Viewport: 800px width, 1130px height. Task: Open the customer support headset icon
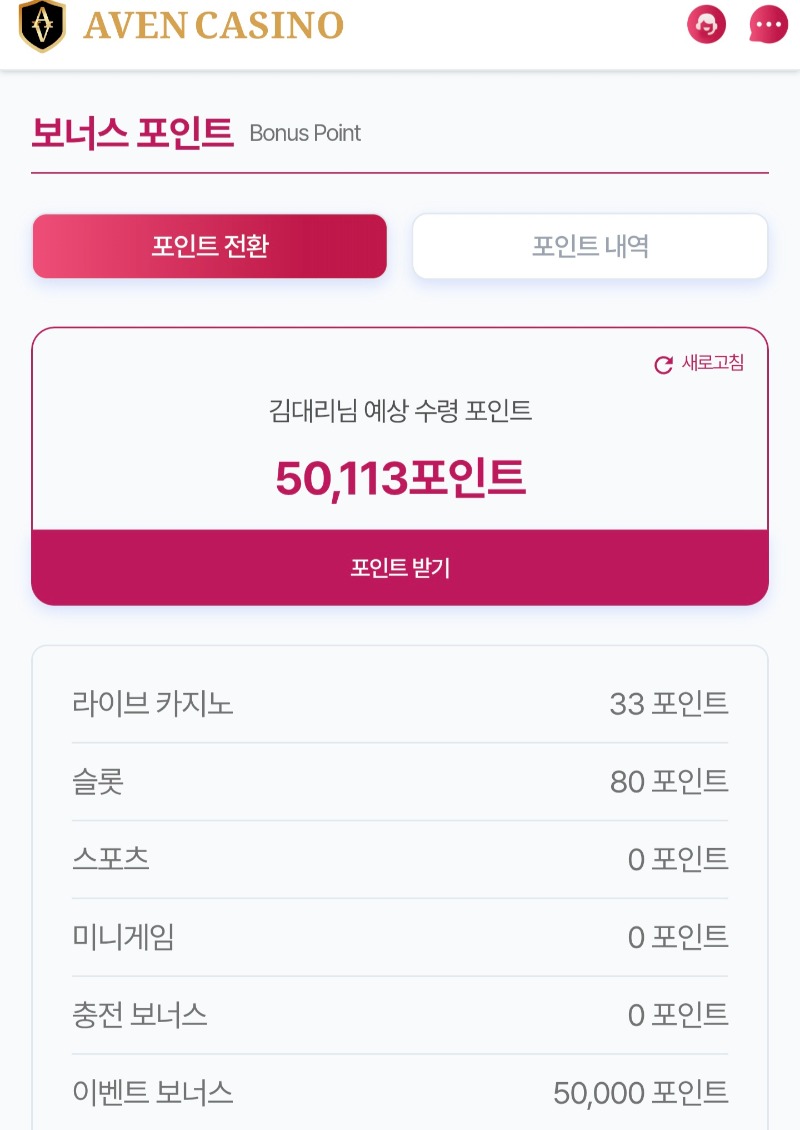706,25
